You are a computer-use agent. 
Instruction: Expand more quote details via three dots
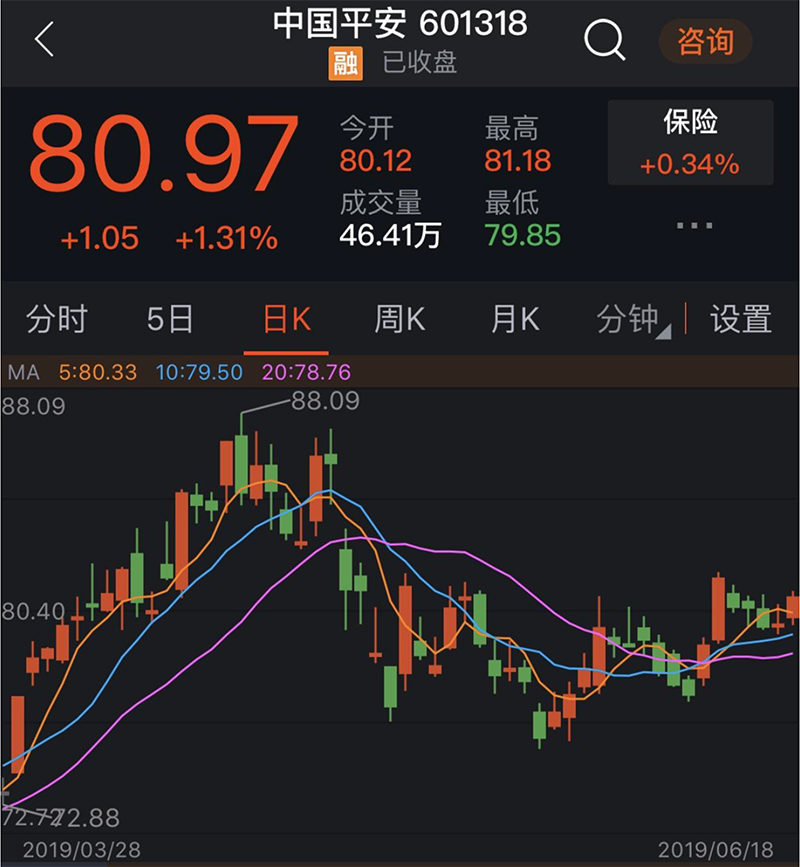(694, 226)
